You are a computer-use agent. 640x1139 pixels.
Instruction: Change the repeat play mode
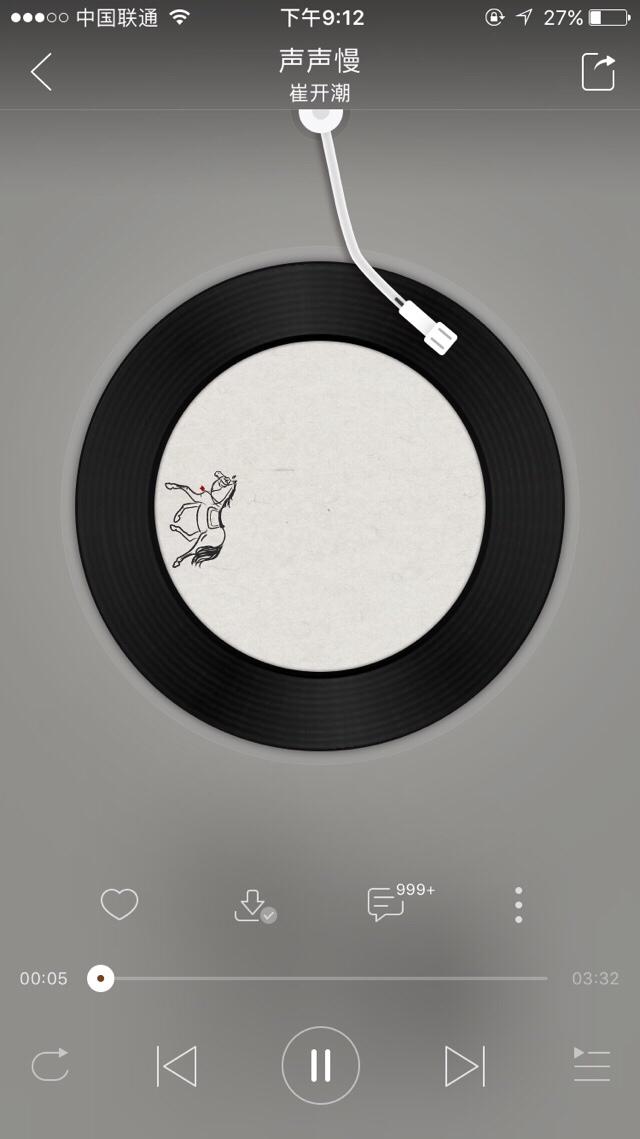tap(50, 1065)
